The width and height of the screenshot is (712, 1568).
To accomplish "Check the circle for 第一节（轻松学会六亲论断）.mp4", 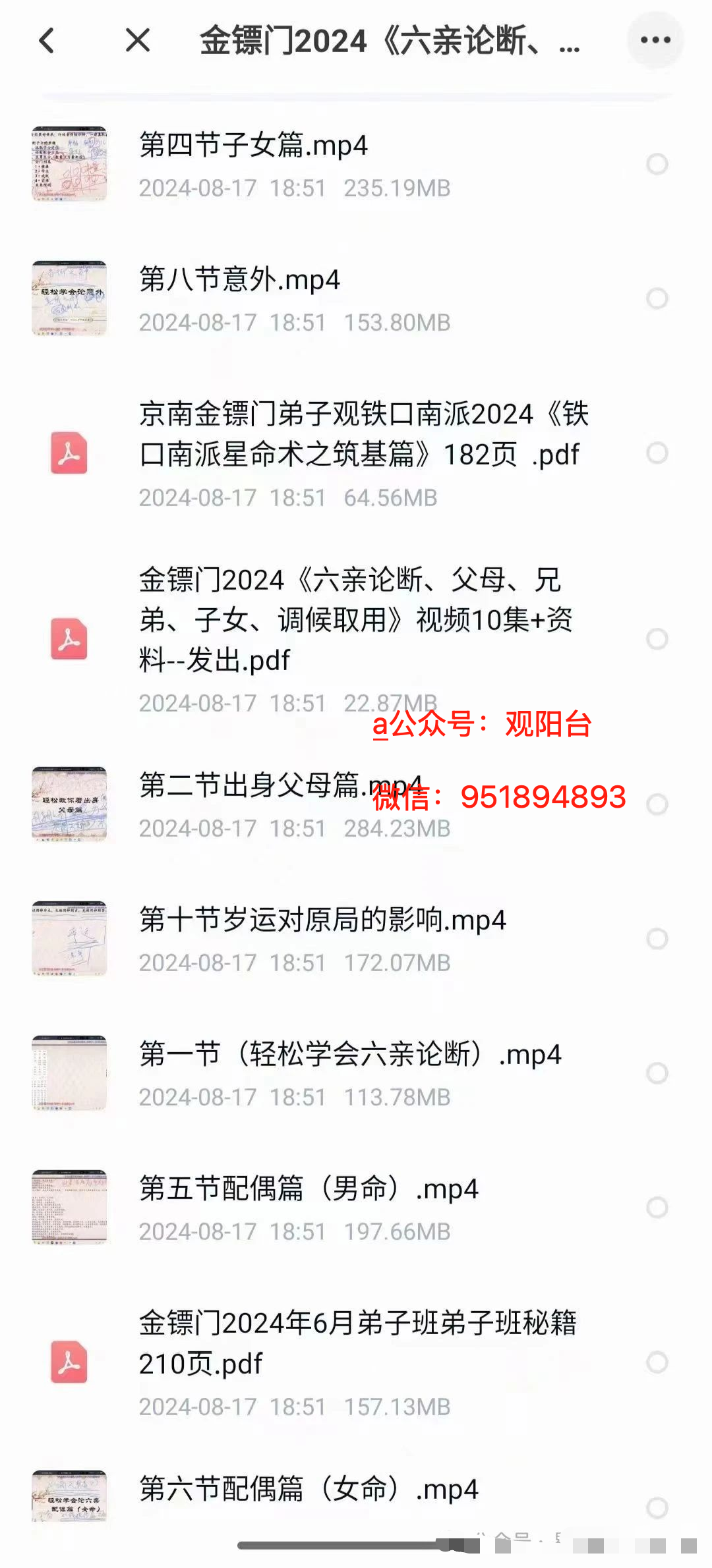I will [x=657, y=1073].
